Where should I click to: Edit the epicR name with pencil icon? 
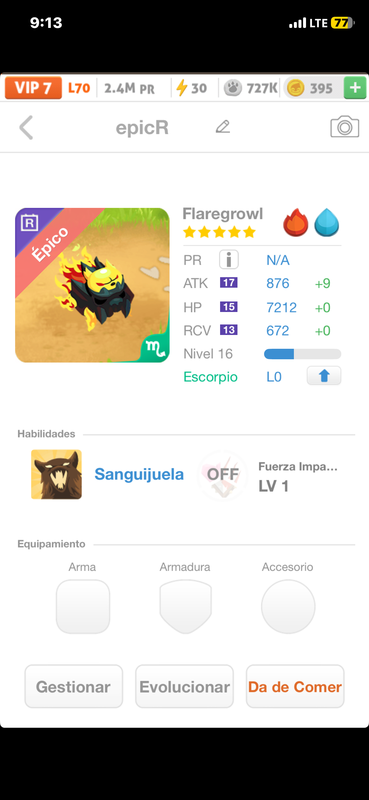pyautogui.click(x=223, y=127)
